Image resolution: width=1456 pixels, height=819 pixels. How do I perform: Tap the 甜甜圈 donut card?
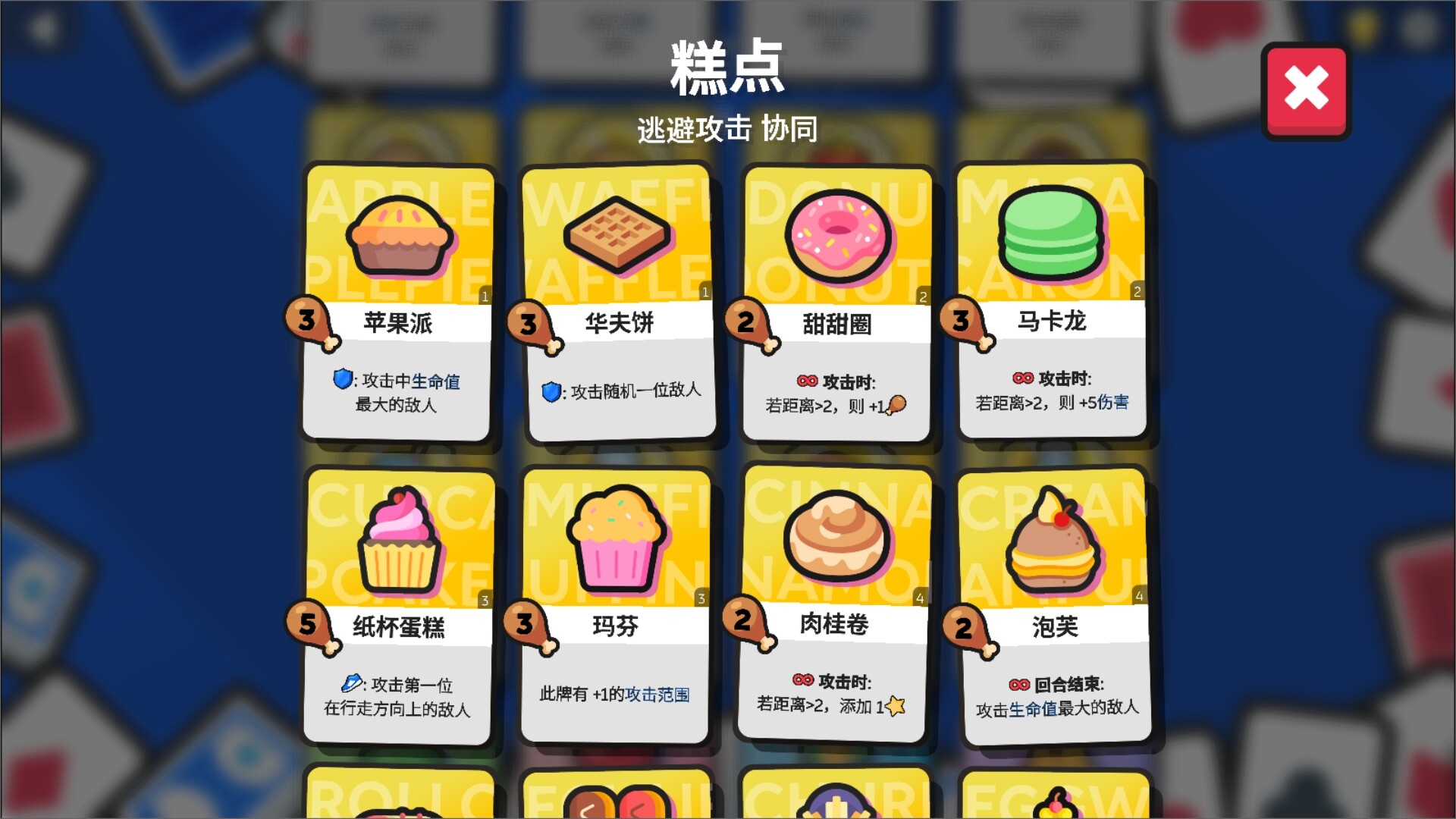(x=836, y=302)
